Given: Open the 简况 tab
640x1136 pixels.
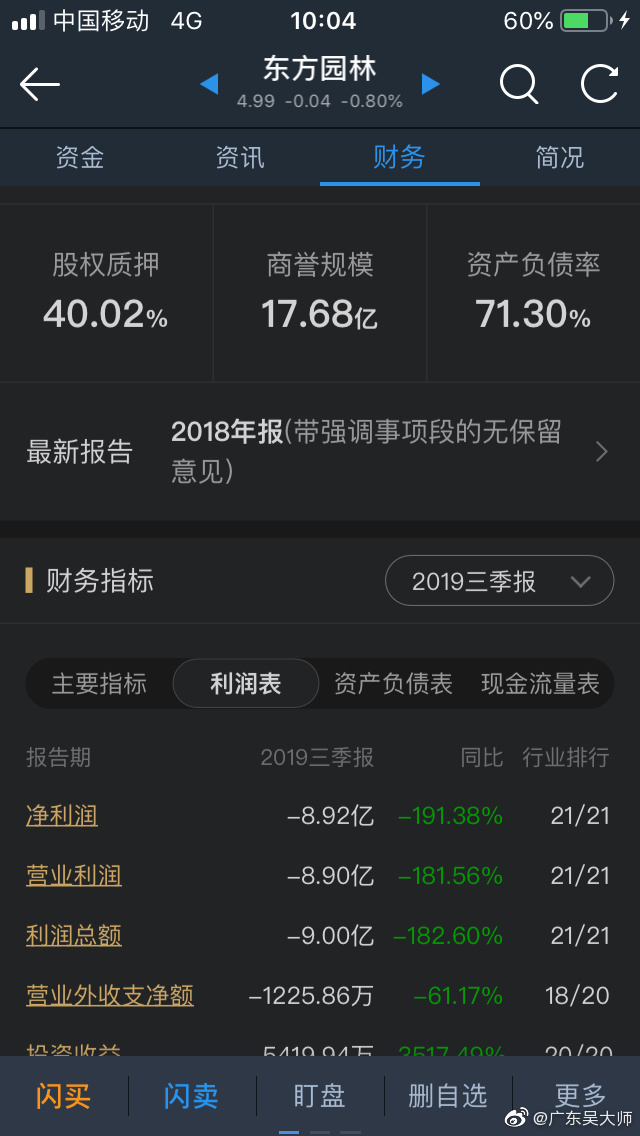Looking at the screenshot, I should (560, 157).
